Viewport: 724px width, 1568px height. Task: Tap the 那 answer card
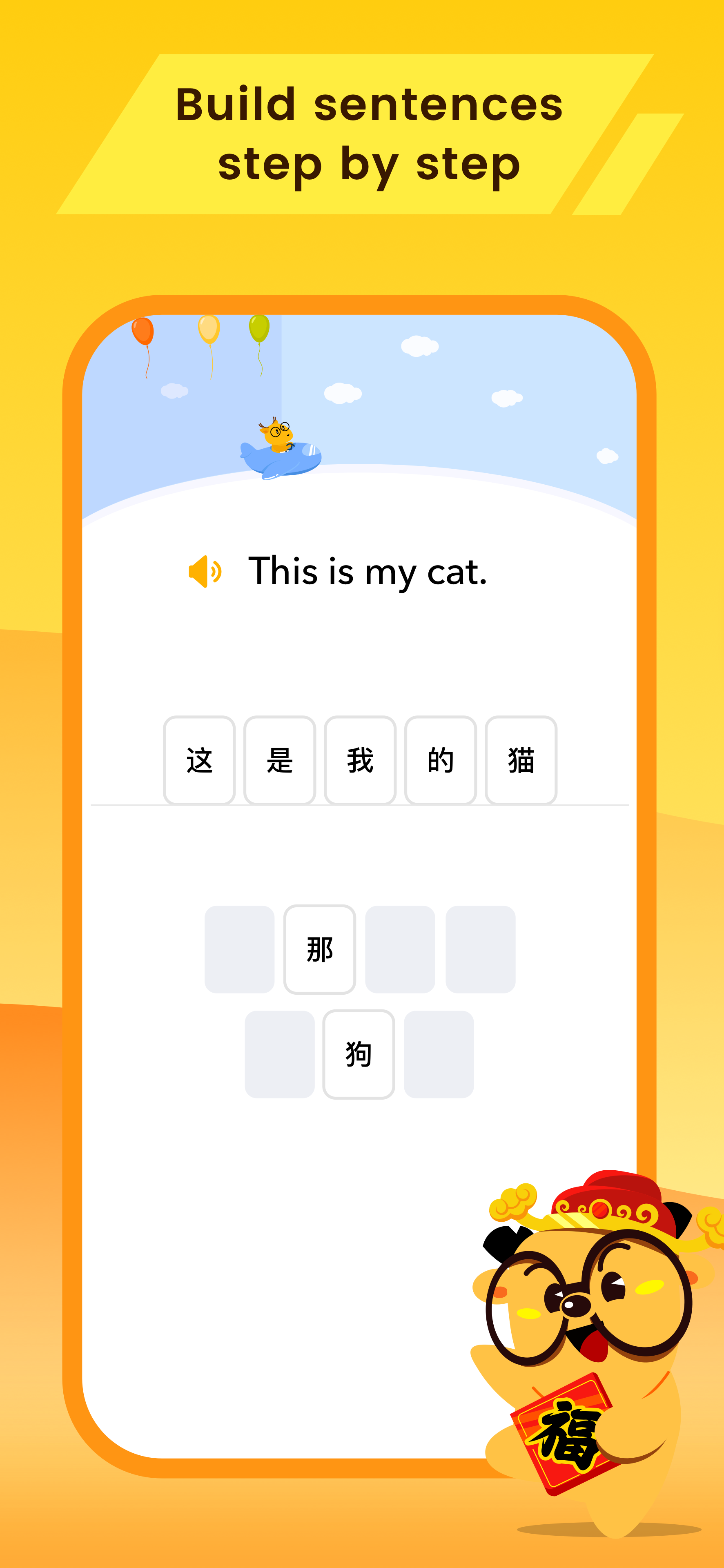320,948
